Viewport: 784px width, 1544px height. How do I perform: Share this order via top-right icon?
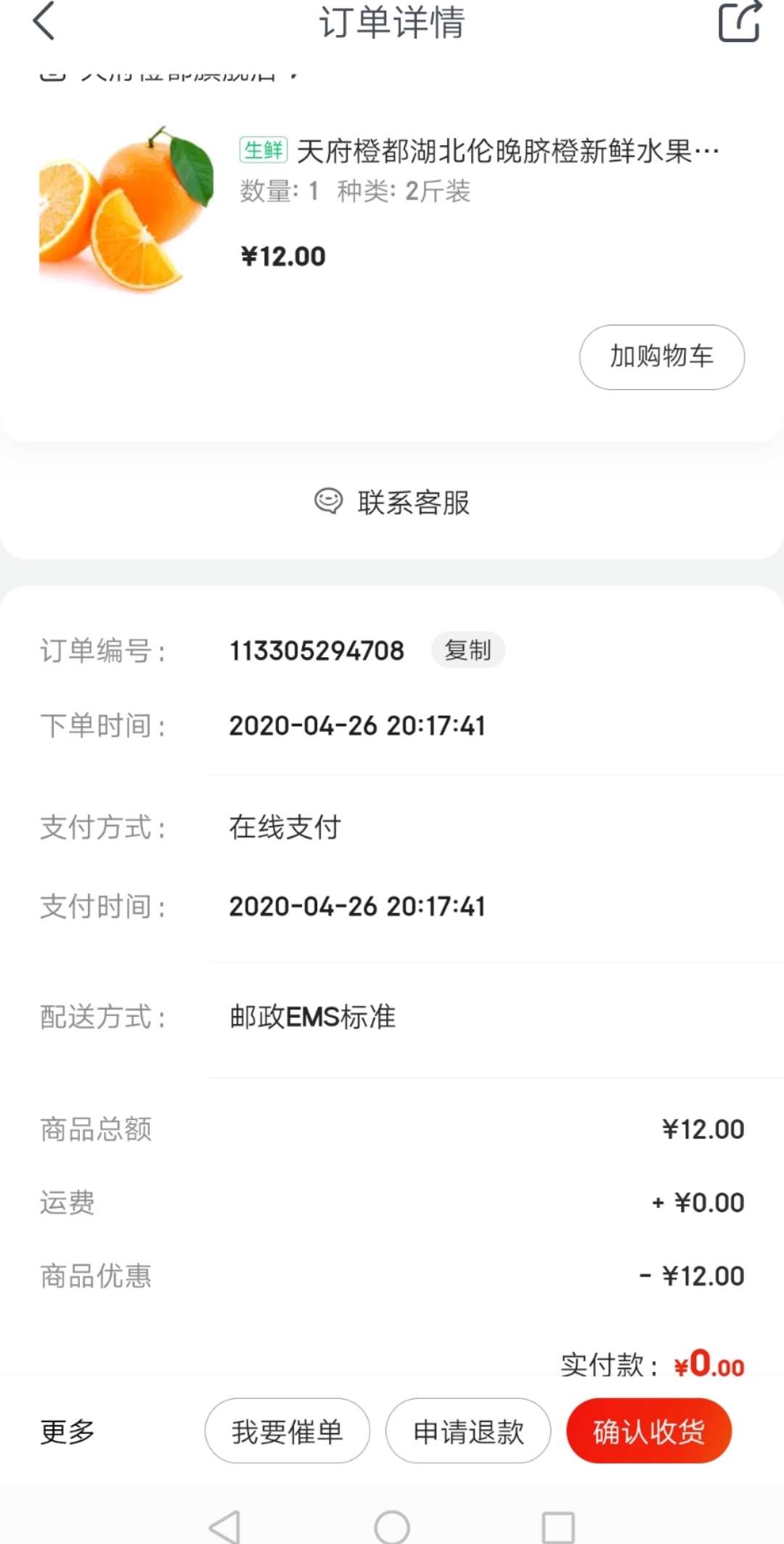pyautogui.click(x=740, y=21)
